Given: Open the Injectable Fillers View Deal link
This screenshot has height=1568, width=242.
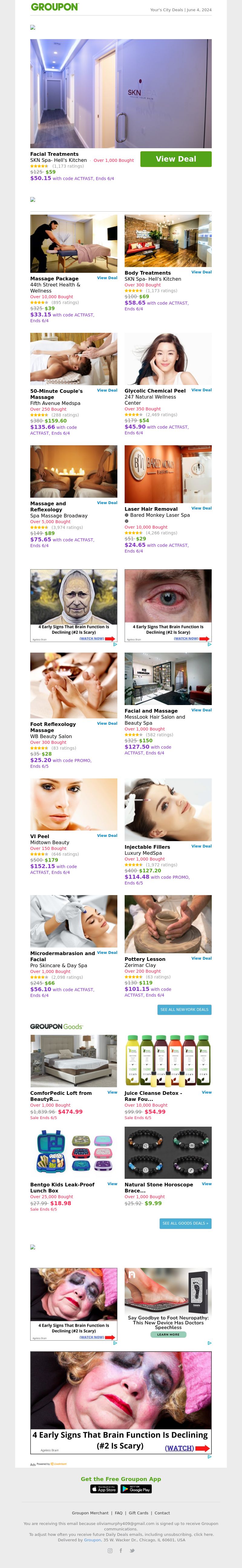Looking at the screenshot, I should coord(201,846).
